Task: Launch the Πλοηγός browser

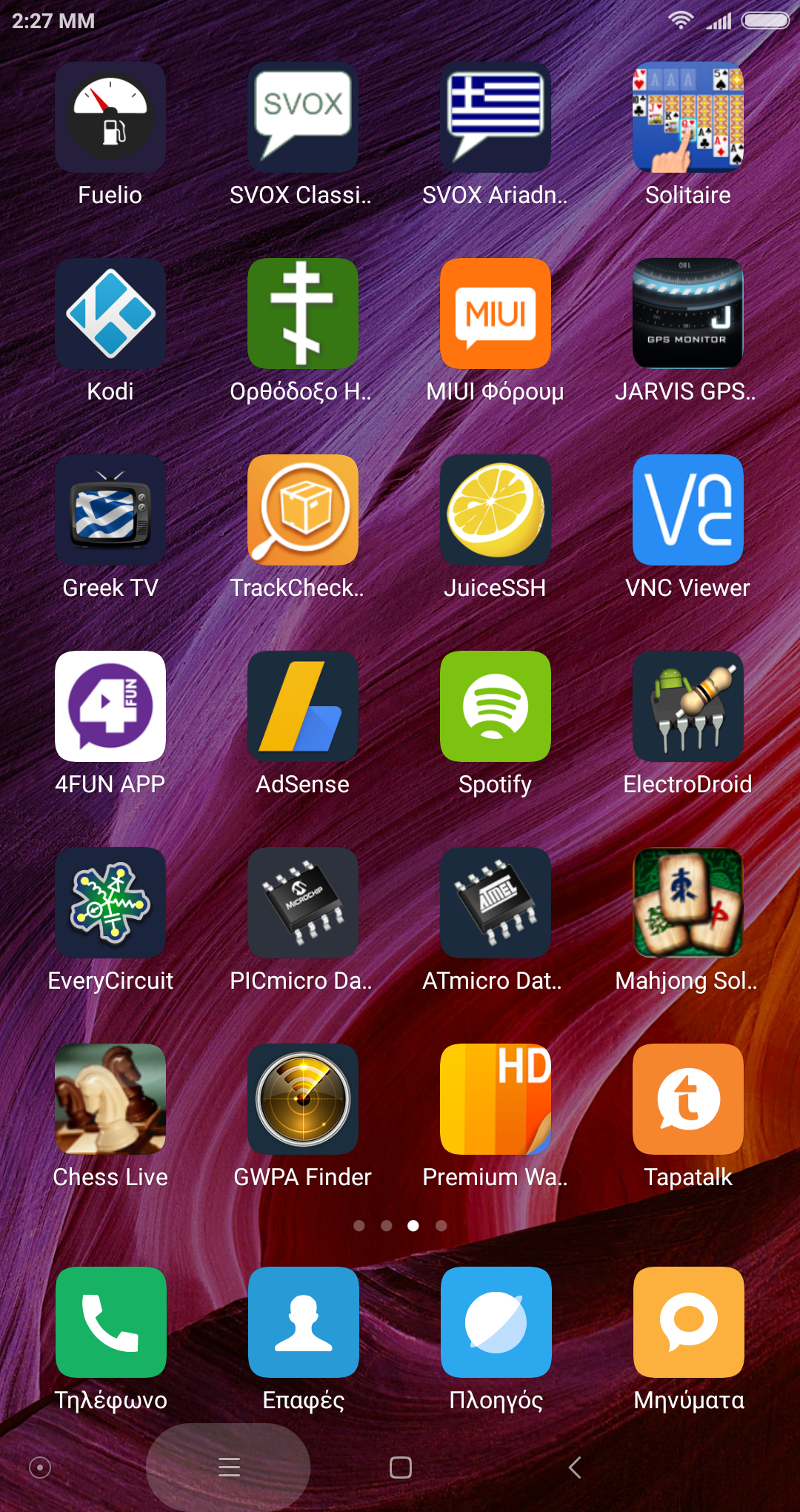Action: click(496, 1322)
